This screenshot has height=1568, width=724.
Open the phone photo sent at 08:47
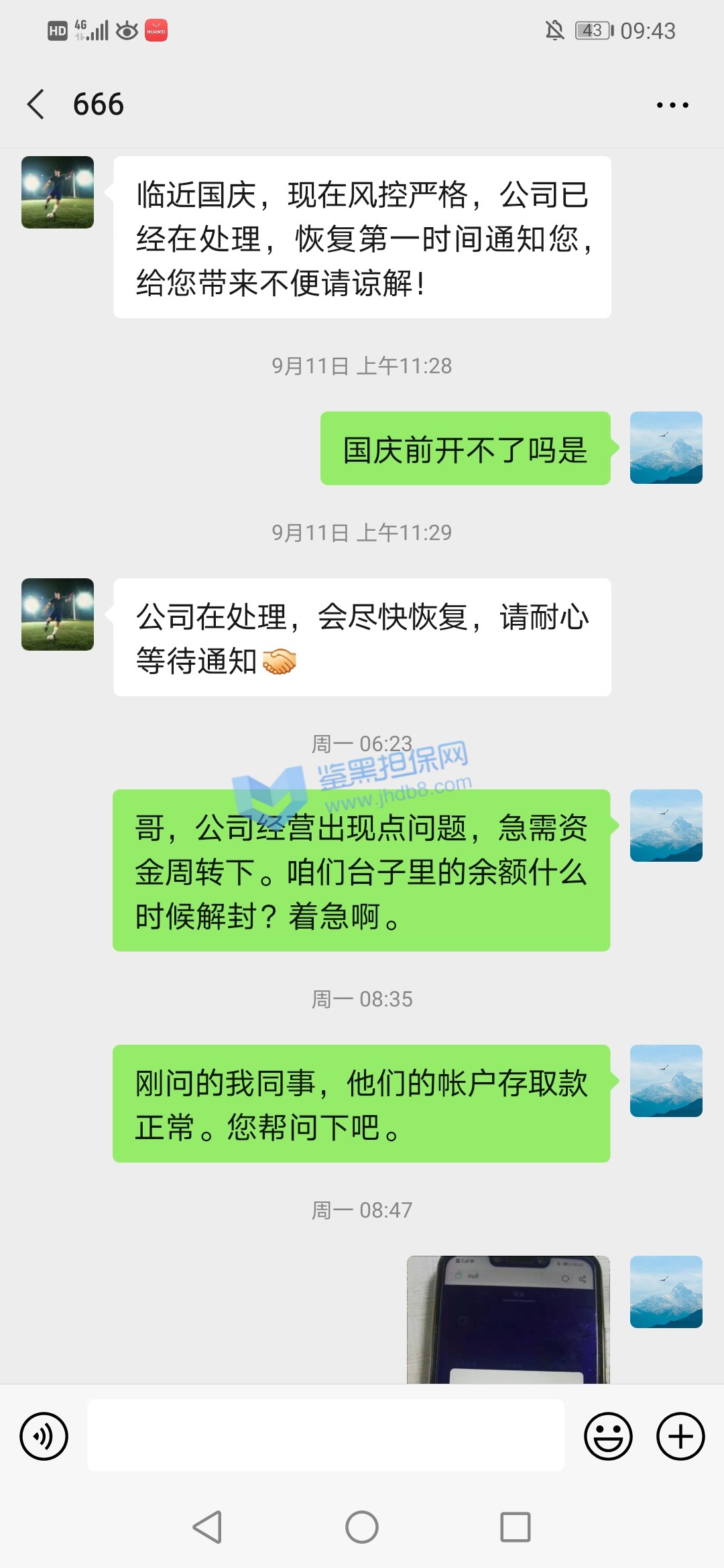508,1319
